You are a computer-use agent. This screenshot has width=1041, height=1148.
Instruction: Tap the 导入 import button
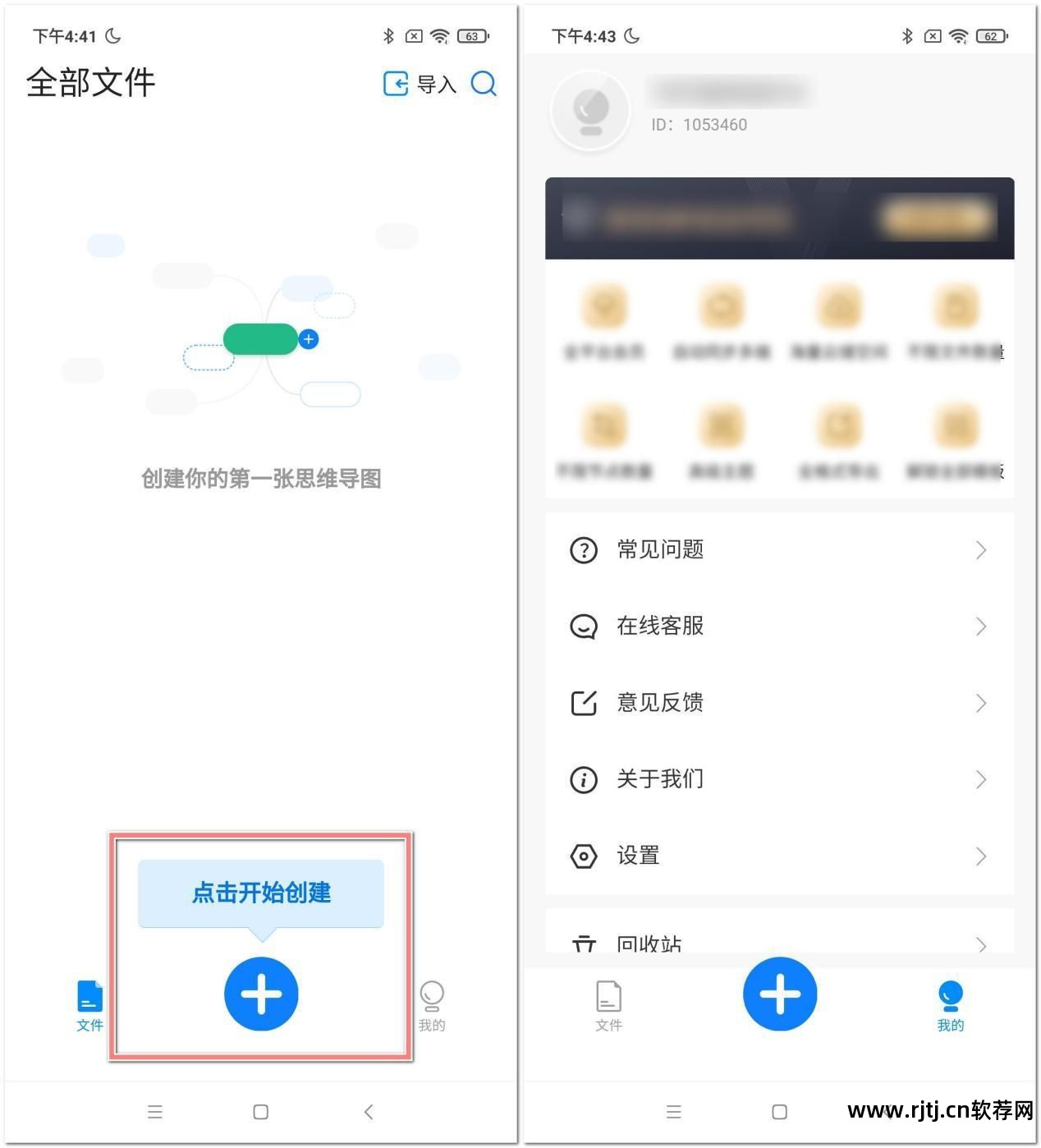(420, 84)
